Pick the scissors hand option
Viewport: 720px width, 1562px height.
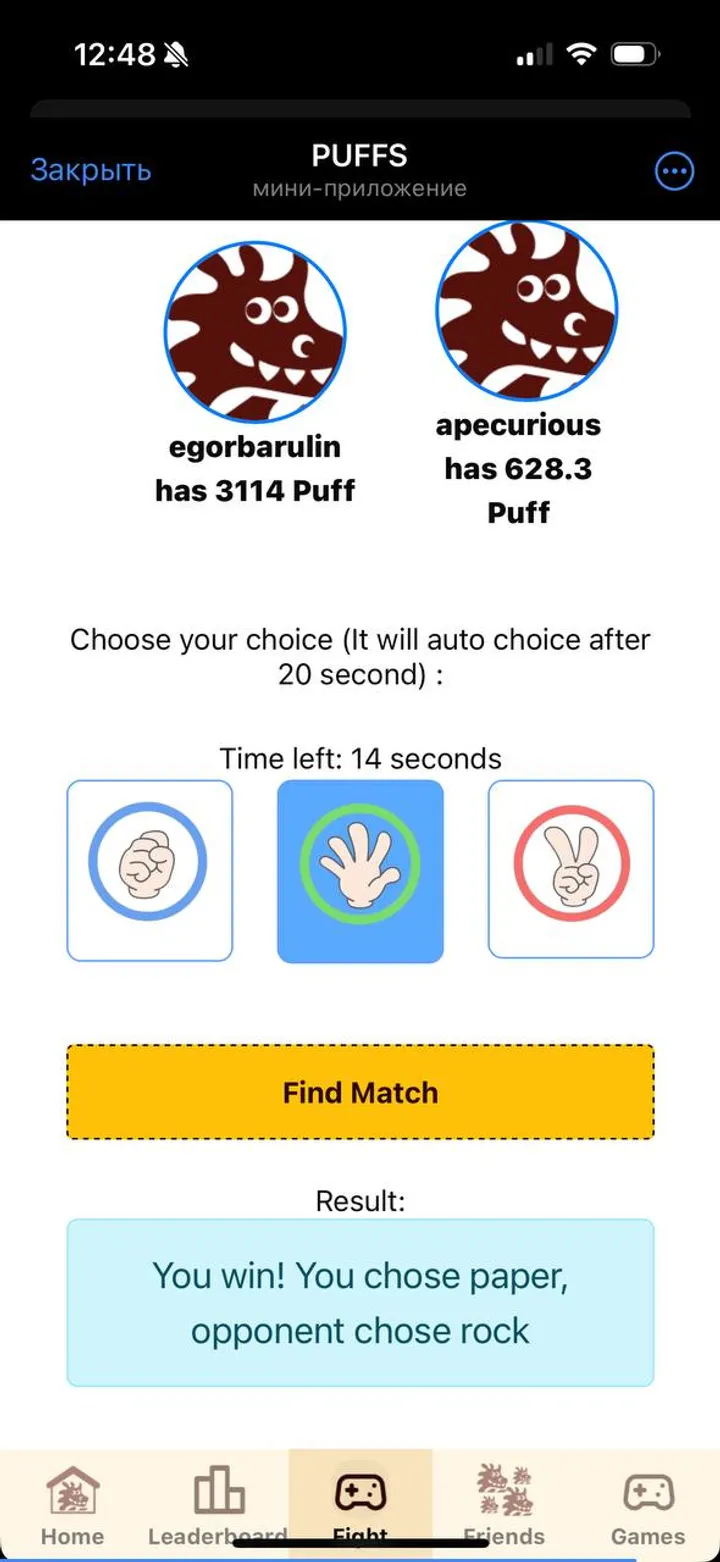click(x=571, y=870)
